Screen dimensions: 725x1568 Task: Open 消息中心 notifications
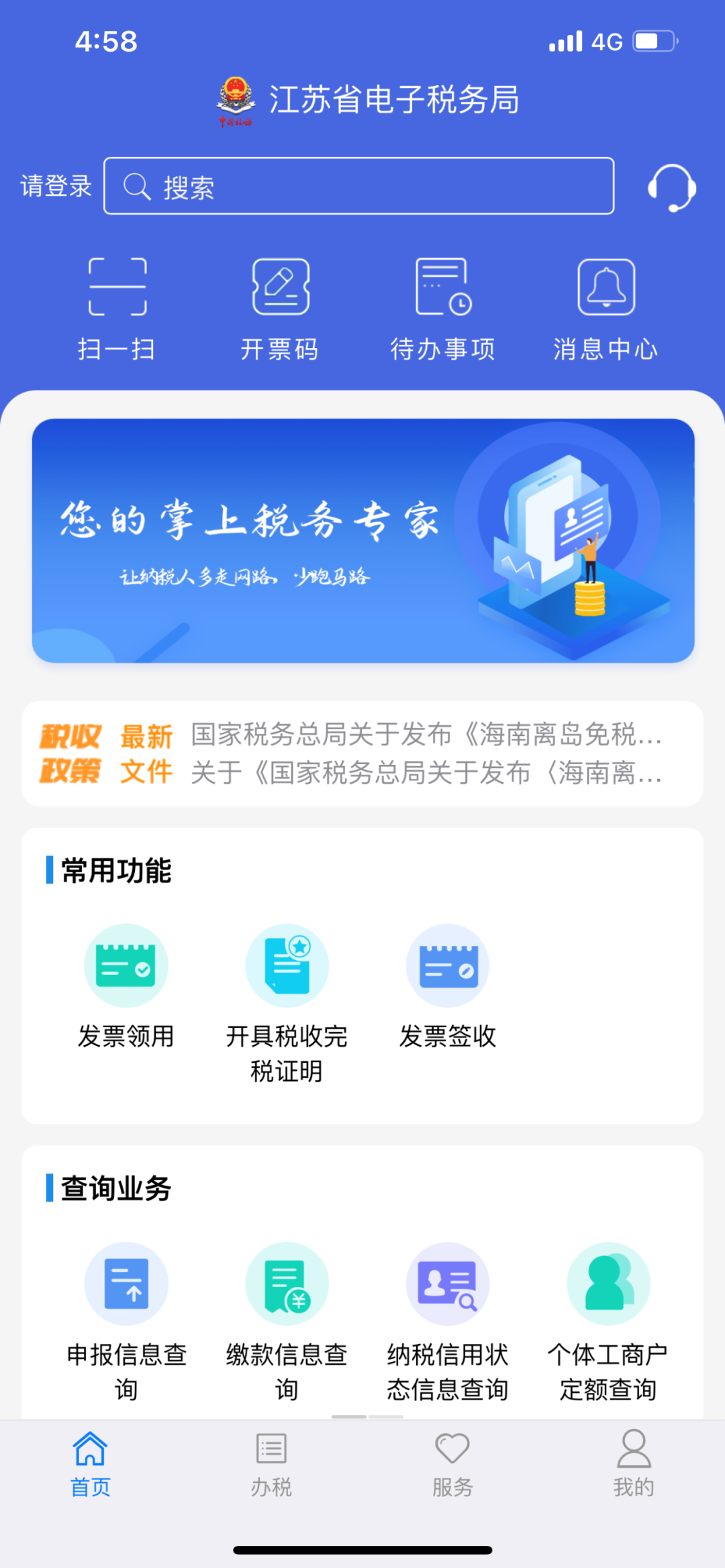pos(606,310)
